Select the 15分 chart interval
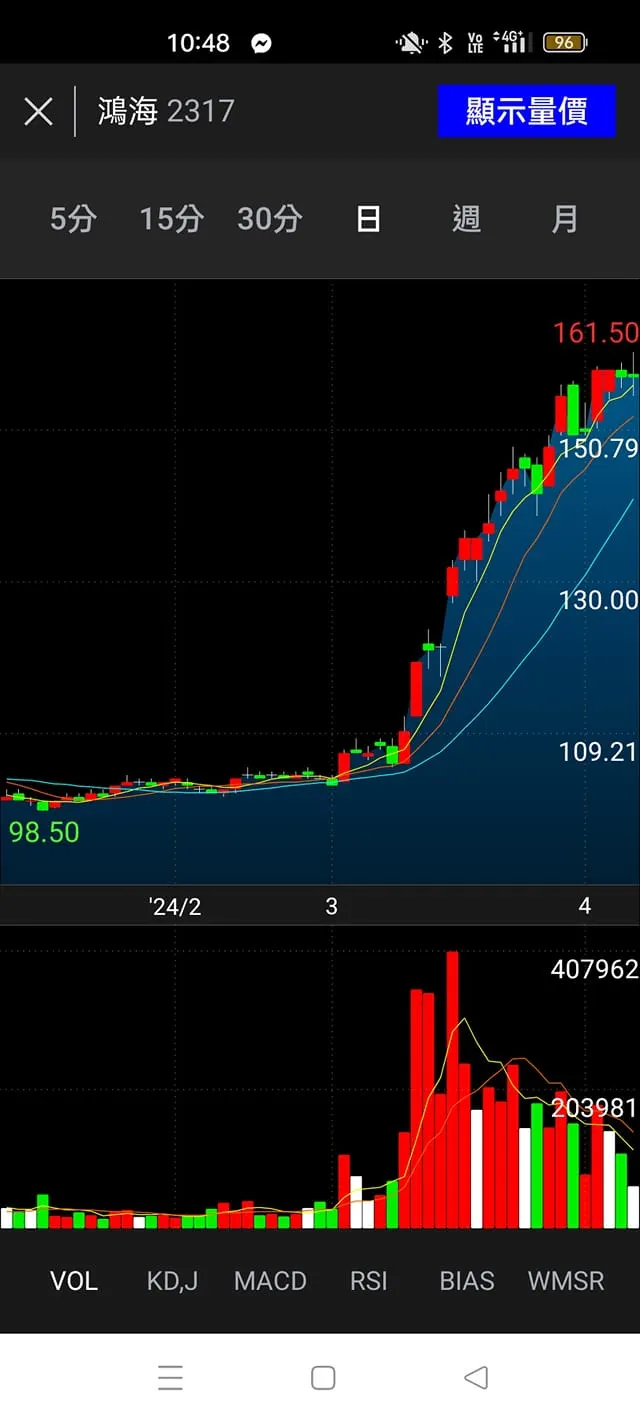Image resolution: width=640 pixels, height=1422 pixels. click(x=171, y=219)
